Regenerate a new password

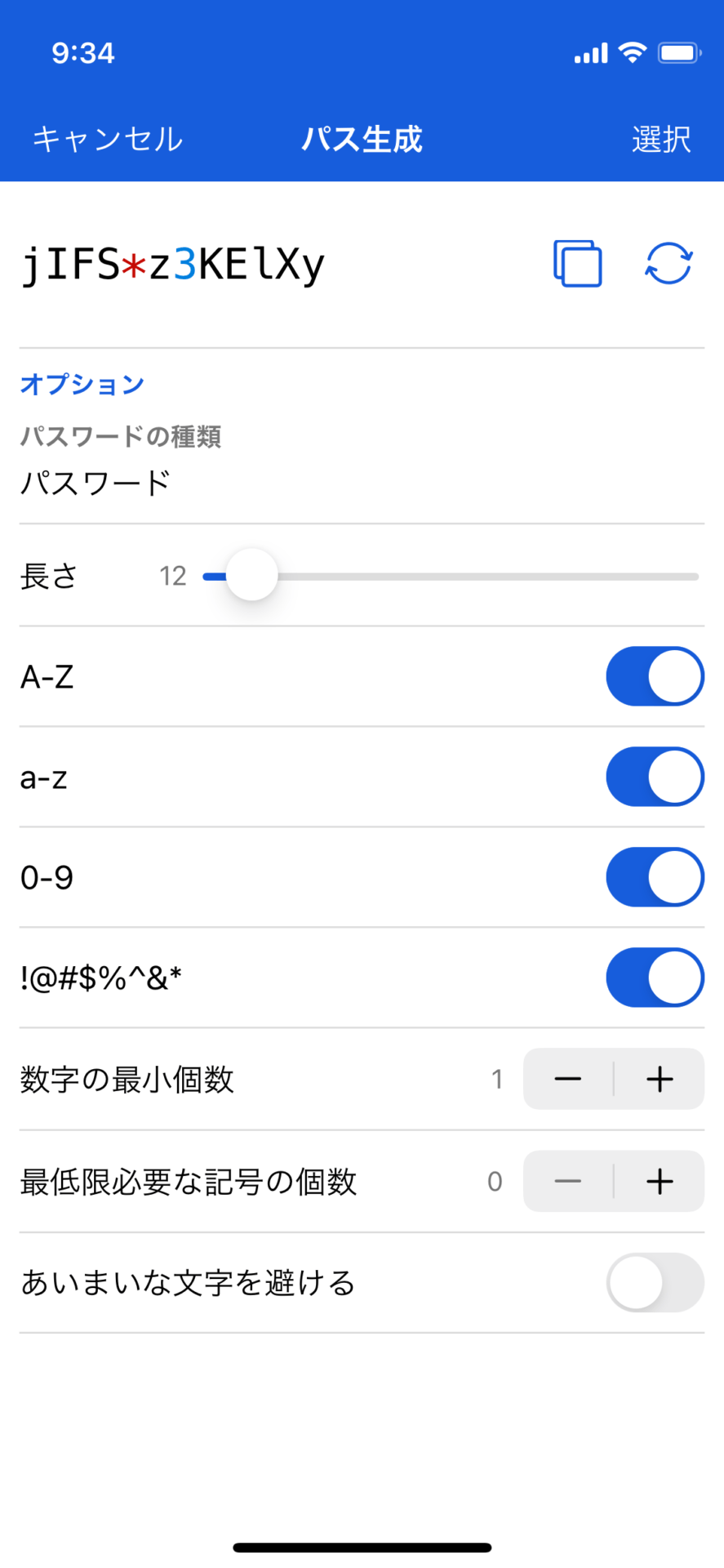(668, 264)
